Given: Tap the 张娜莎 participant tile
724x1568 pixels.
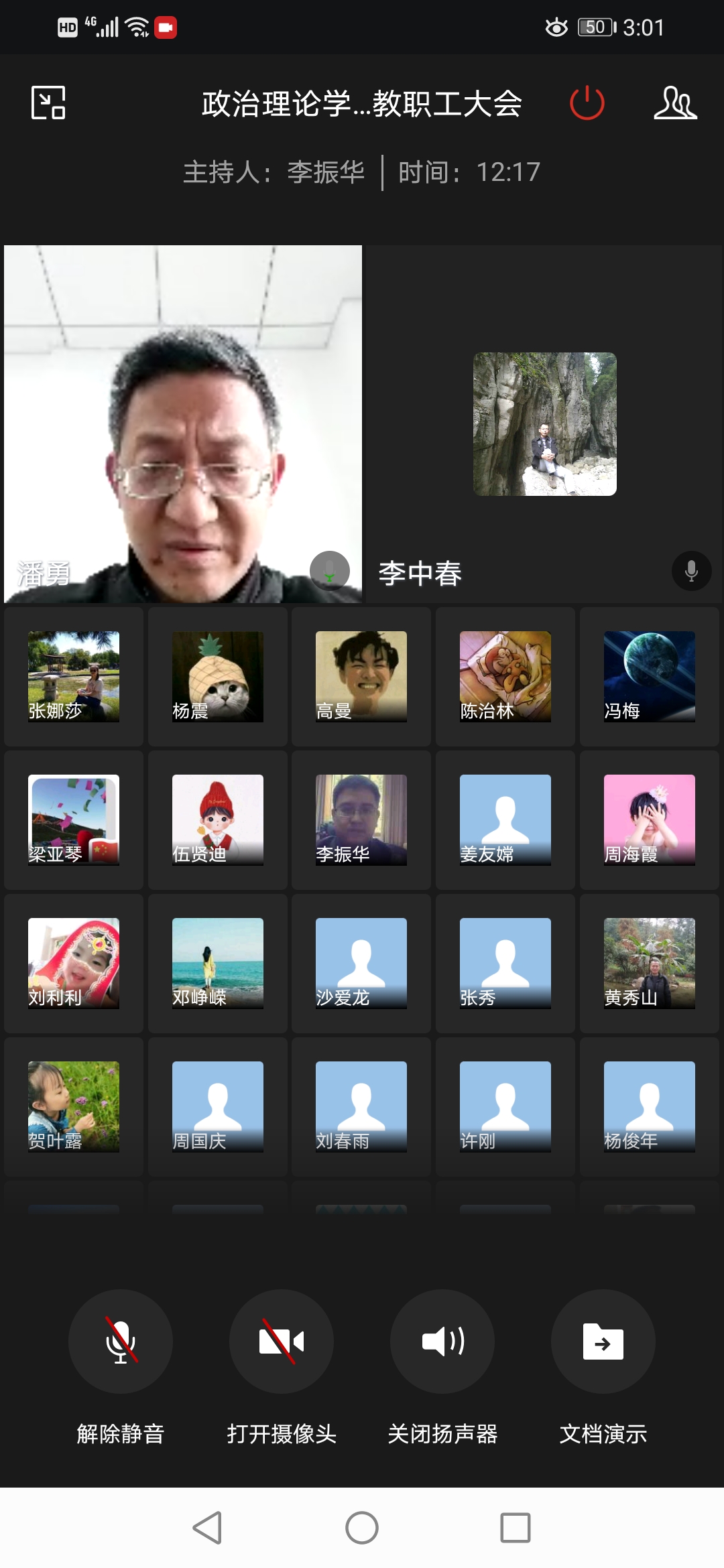Looking at the screenshot, I should coord(74,676).
